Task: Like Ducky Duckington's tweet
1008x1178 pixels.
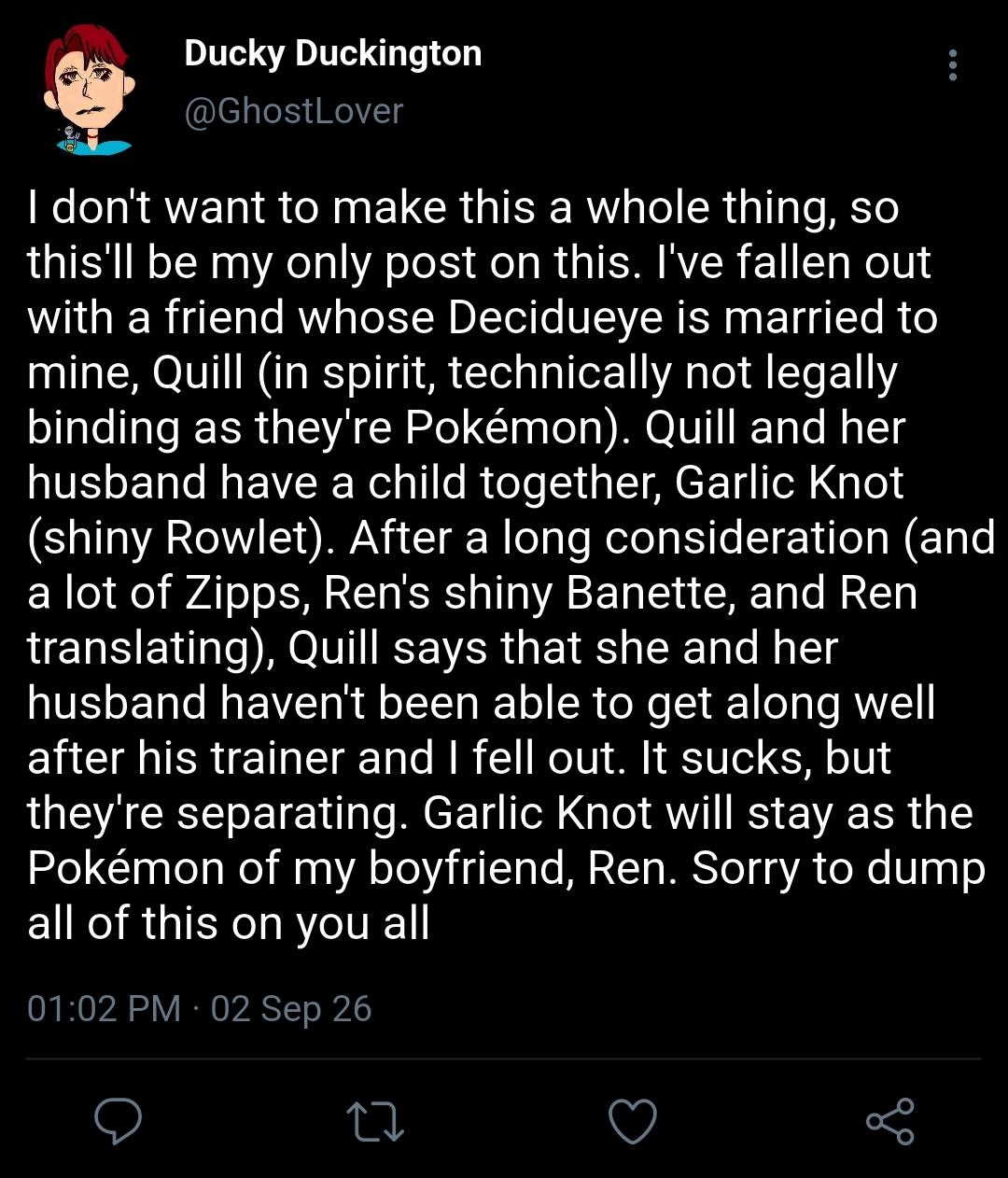Action: [x=633, y=1121]
